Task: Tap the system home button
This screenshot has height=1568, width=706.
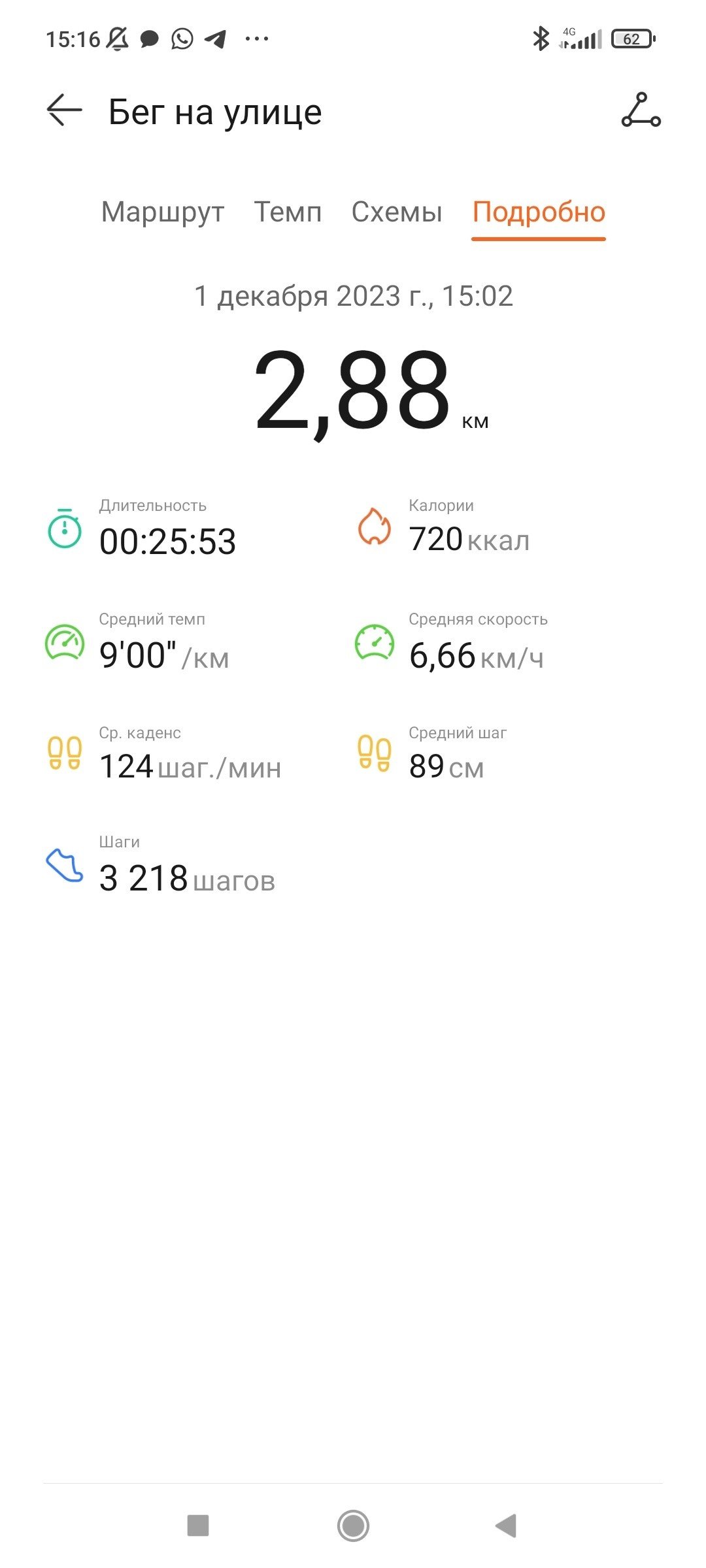Action: 353,1526
